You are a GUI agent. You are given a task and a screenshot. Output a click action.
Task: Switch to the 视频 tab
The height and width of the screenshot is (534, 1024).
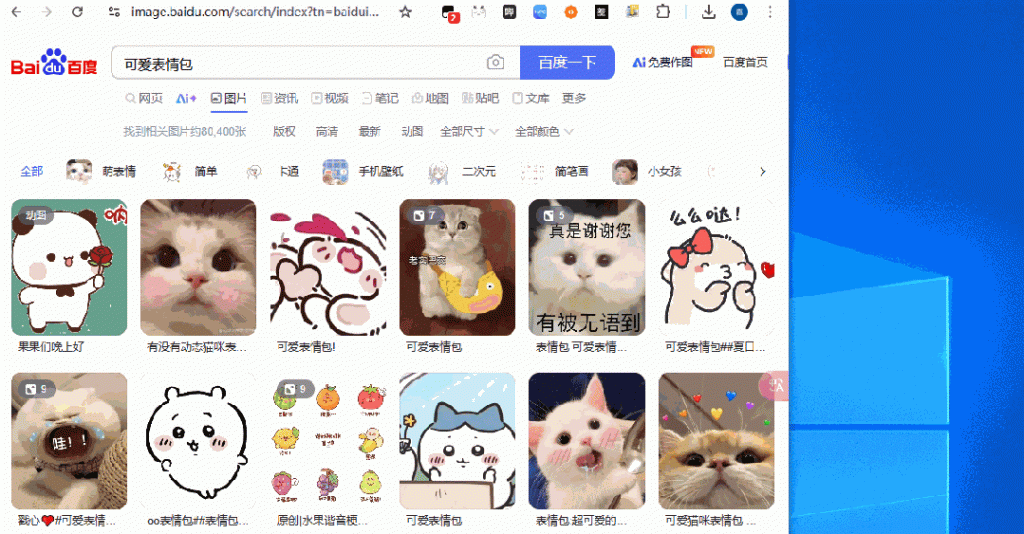(330, 98)
